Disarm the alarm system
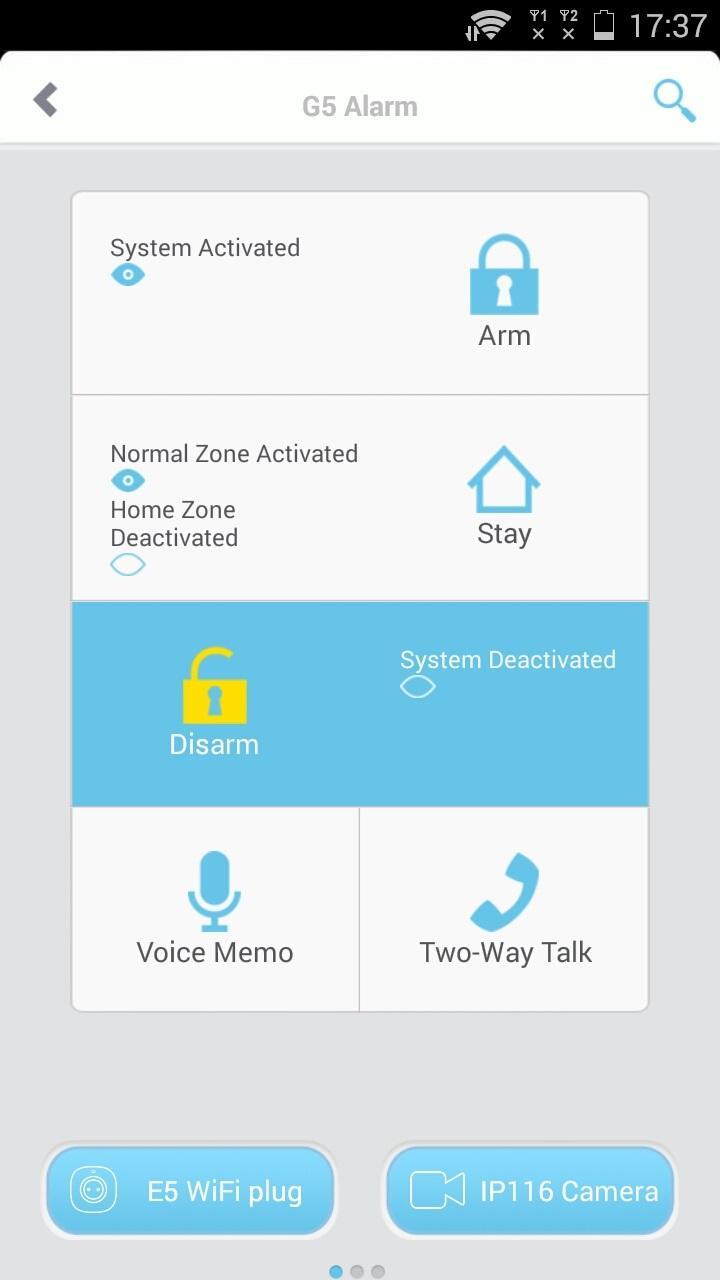This screenshot has width=720, height=1280. pos(214,702)
